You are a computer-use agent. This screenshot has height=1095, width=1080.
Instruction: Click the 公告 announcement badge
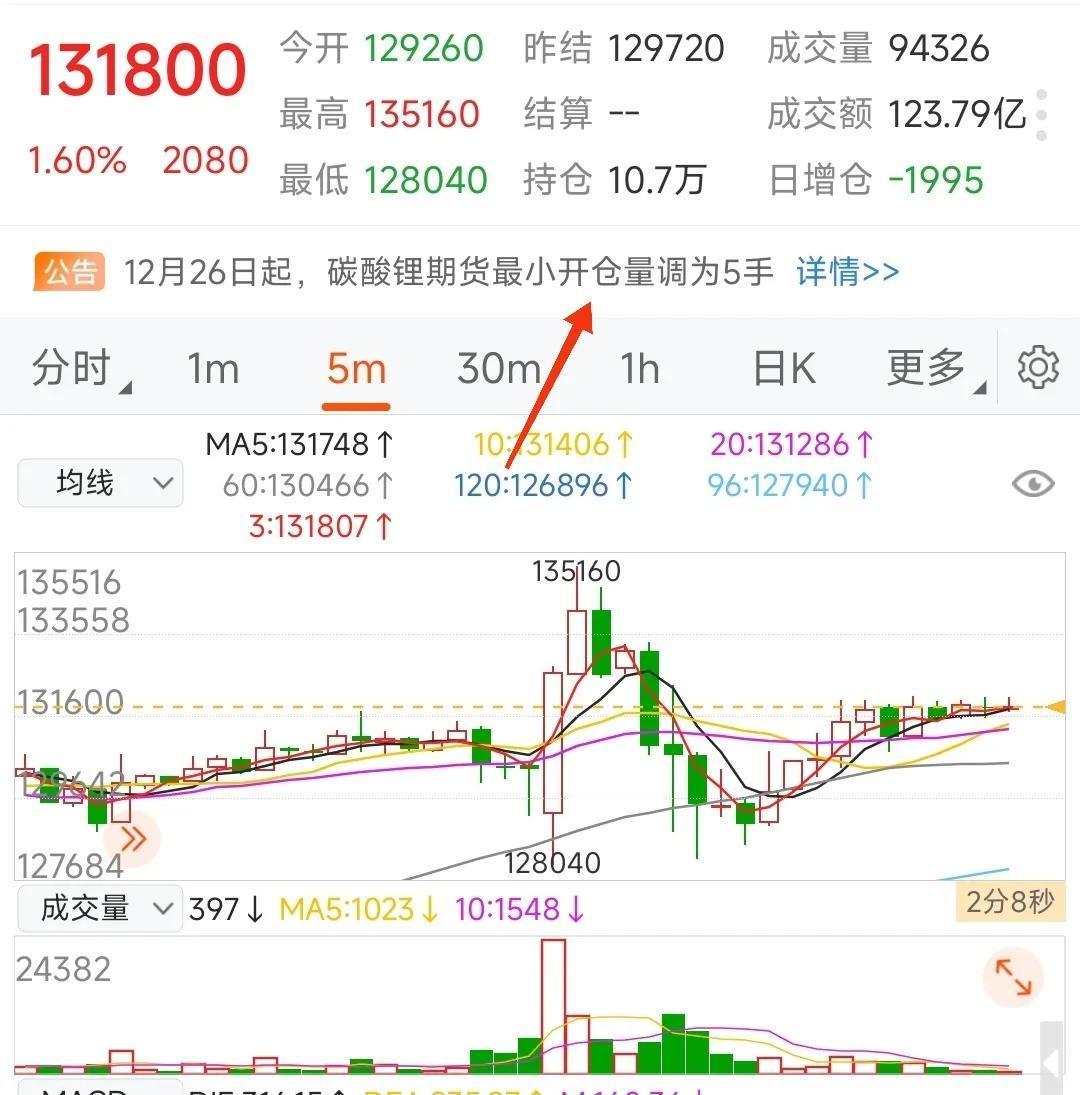[x=68, y=271]
